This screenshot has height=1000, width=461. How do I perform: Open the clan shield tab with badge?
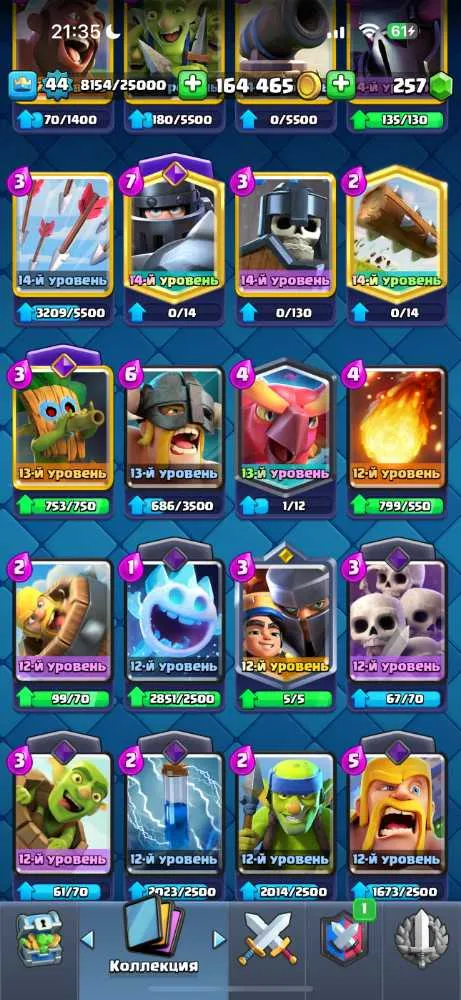click(345, 938)
